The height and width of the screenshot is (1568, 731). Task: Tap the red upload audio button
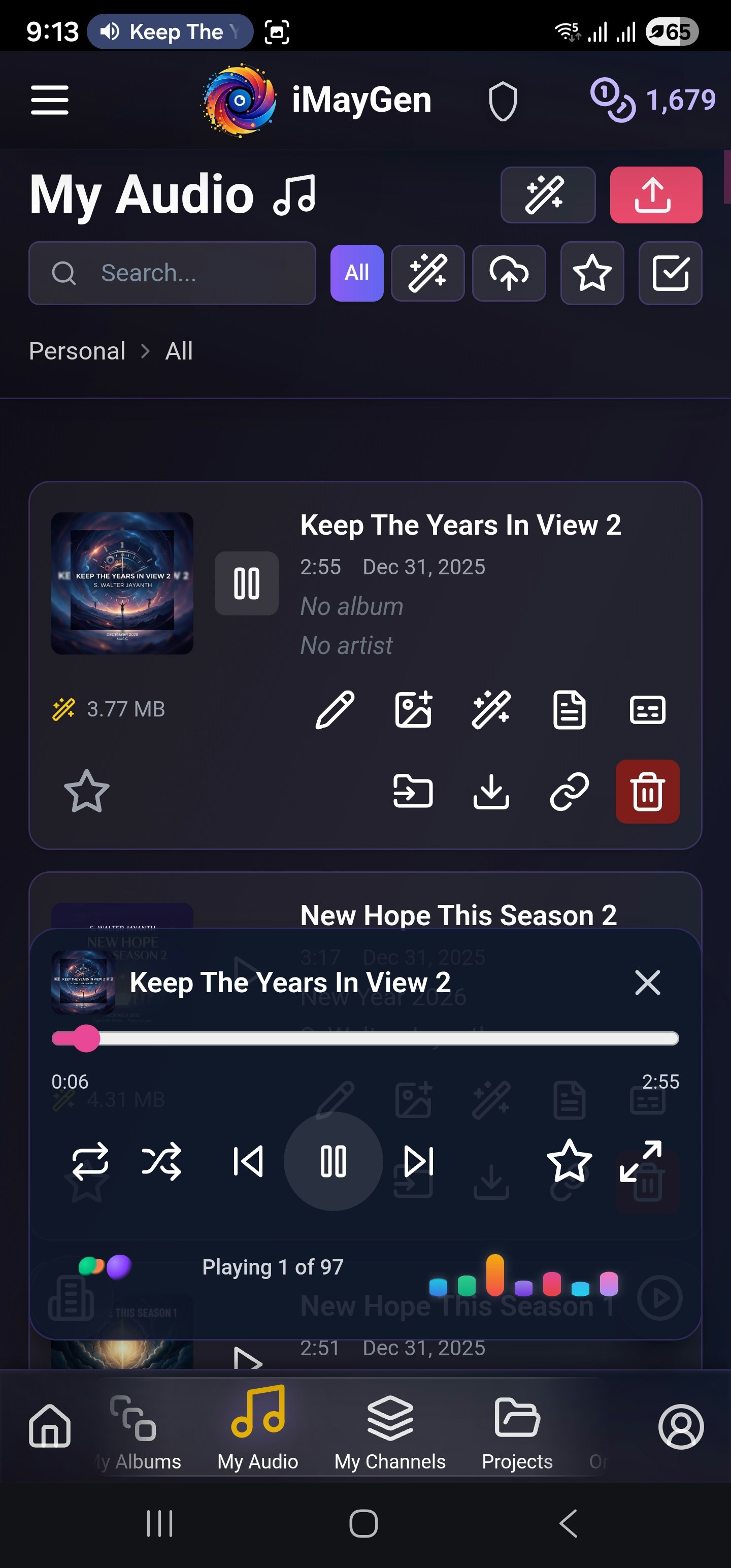655,195
